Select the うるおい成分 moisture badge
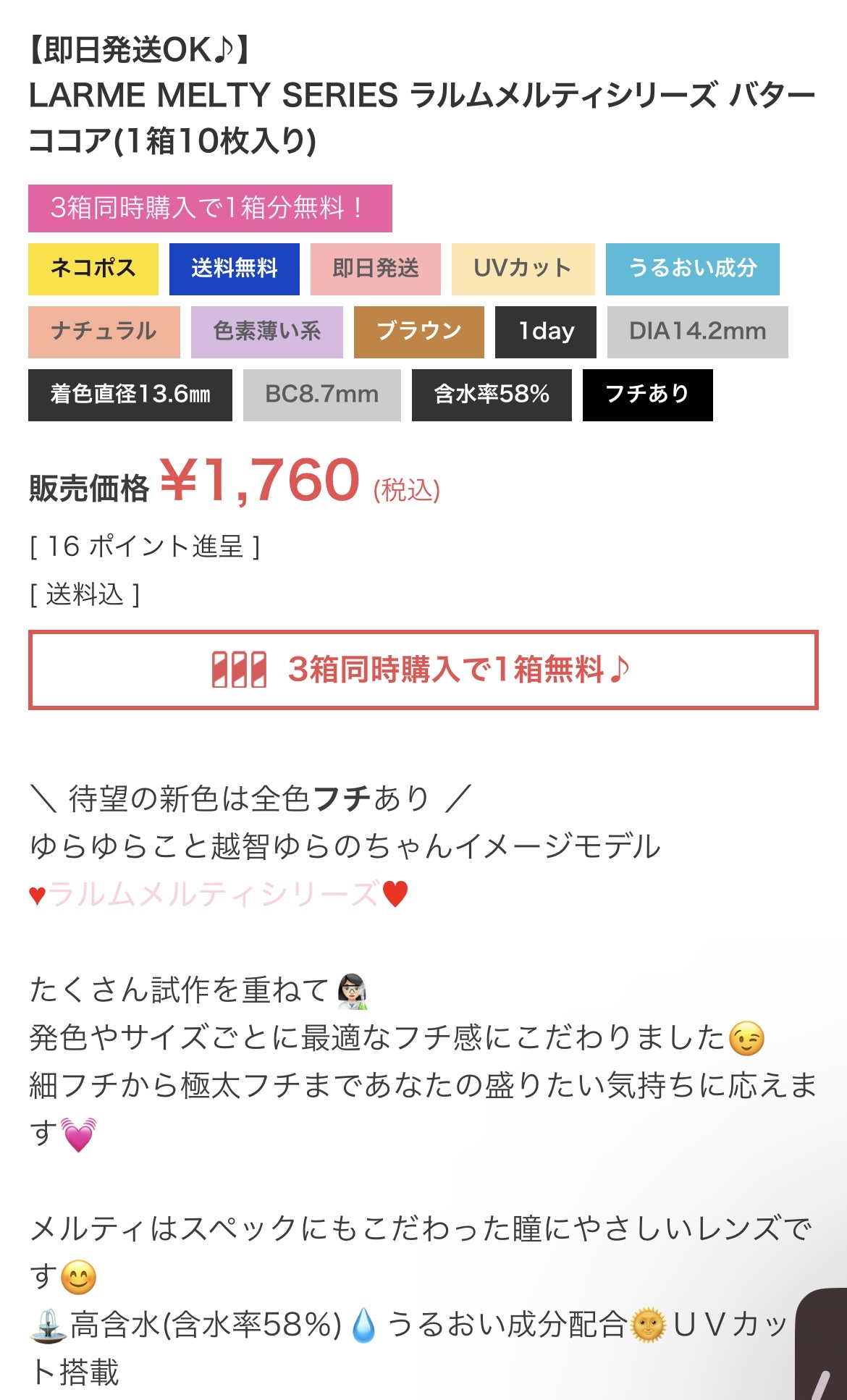Screen dimensions: 847x1400 click(693, 269)
